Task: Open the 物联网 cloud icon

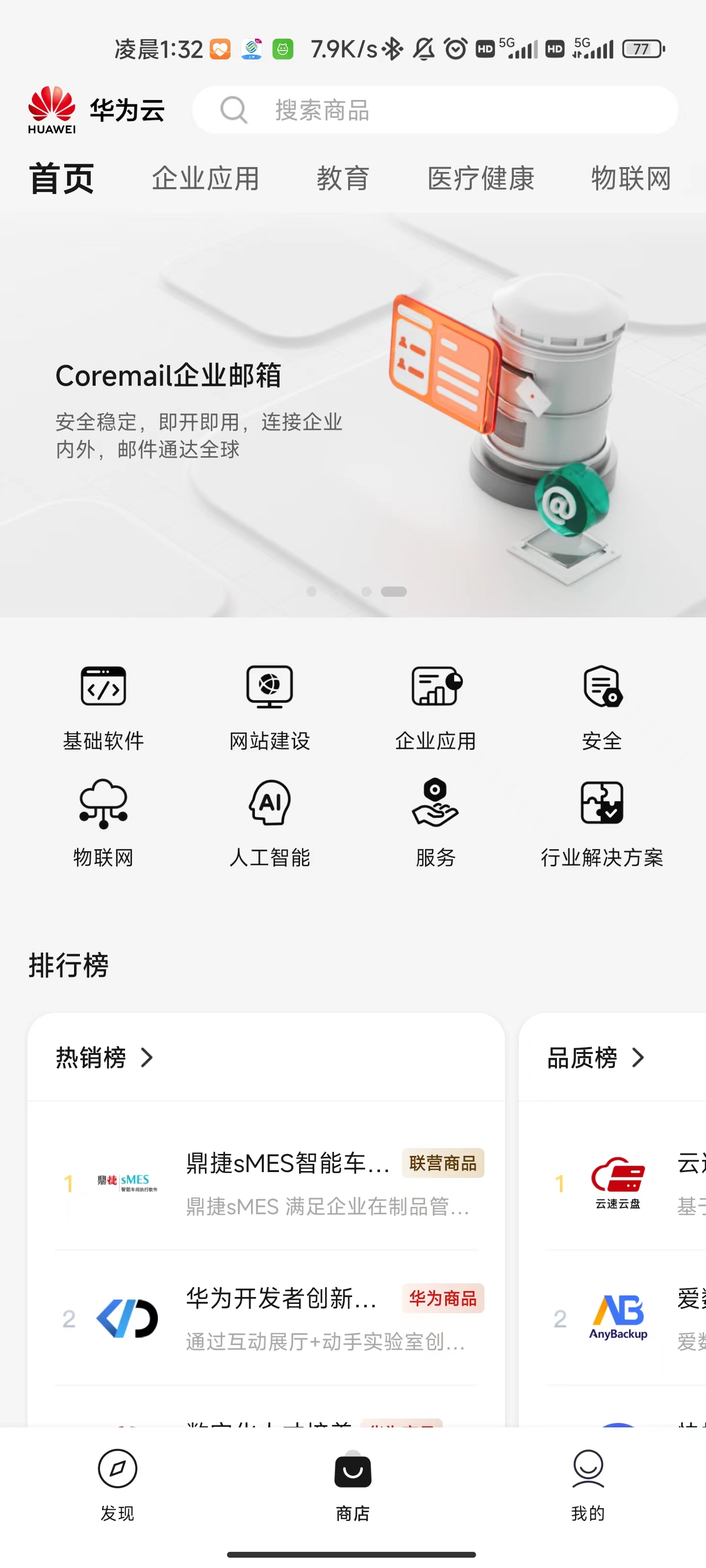Action: coord(102,804)
